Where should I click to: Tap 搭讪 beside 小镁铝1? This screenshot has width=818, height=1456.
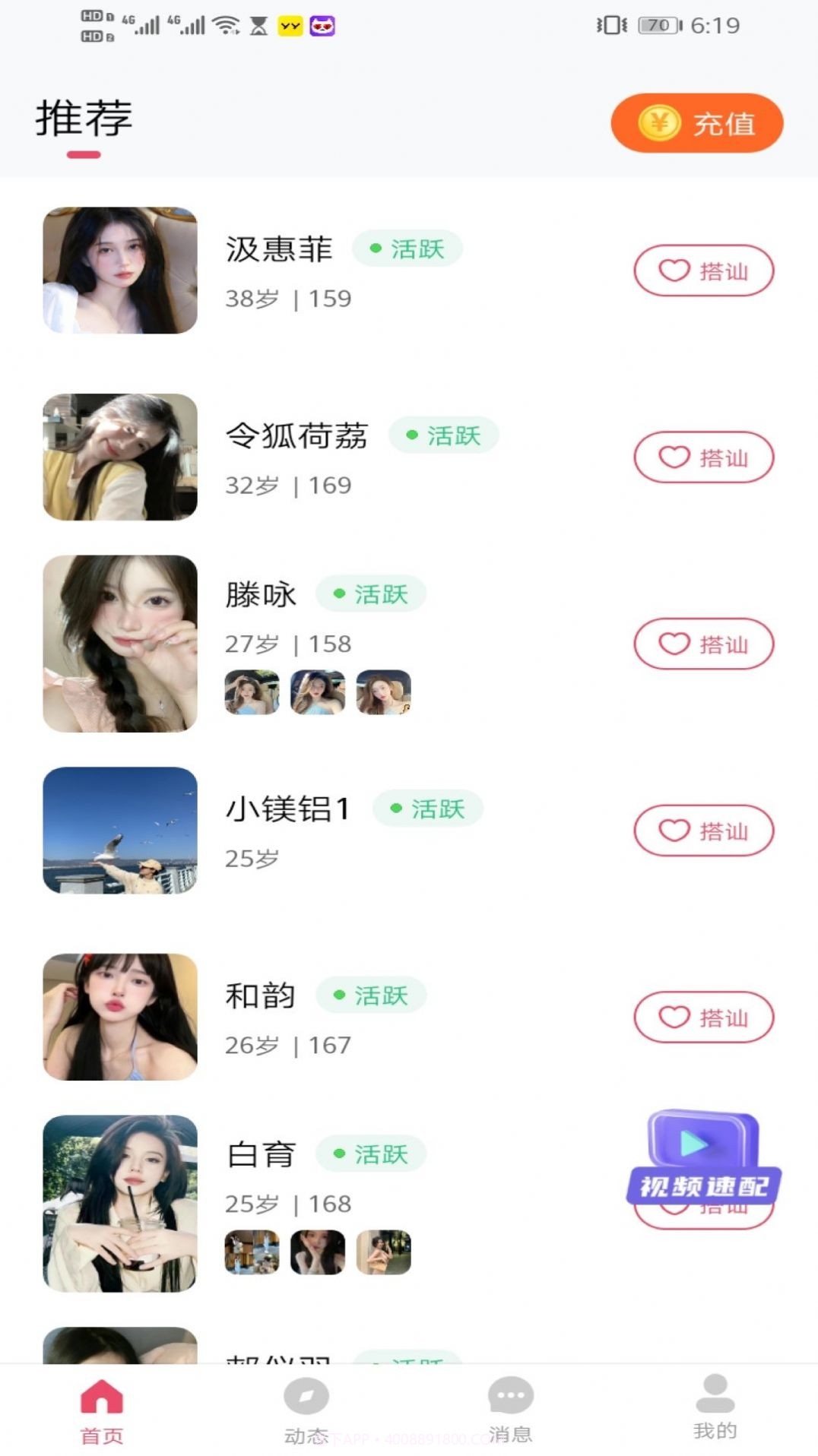click(x=703, y=831)
